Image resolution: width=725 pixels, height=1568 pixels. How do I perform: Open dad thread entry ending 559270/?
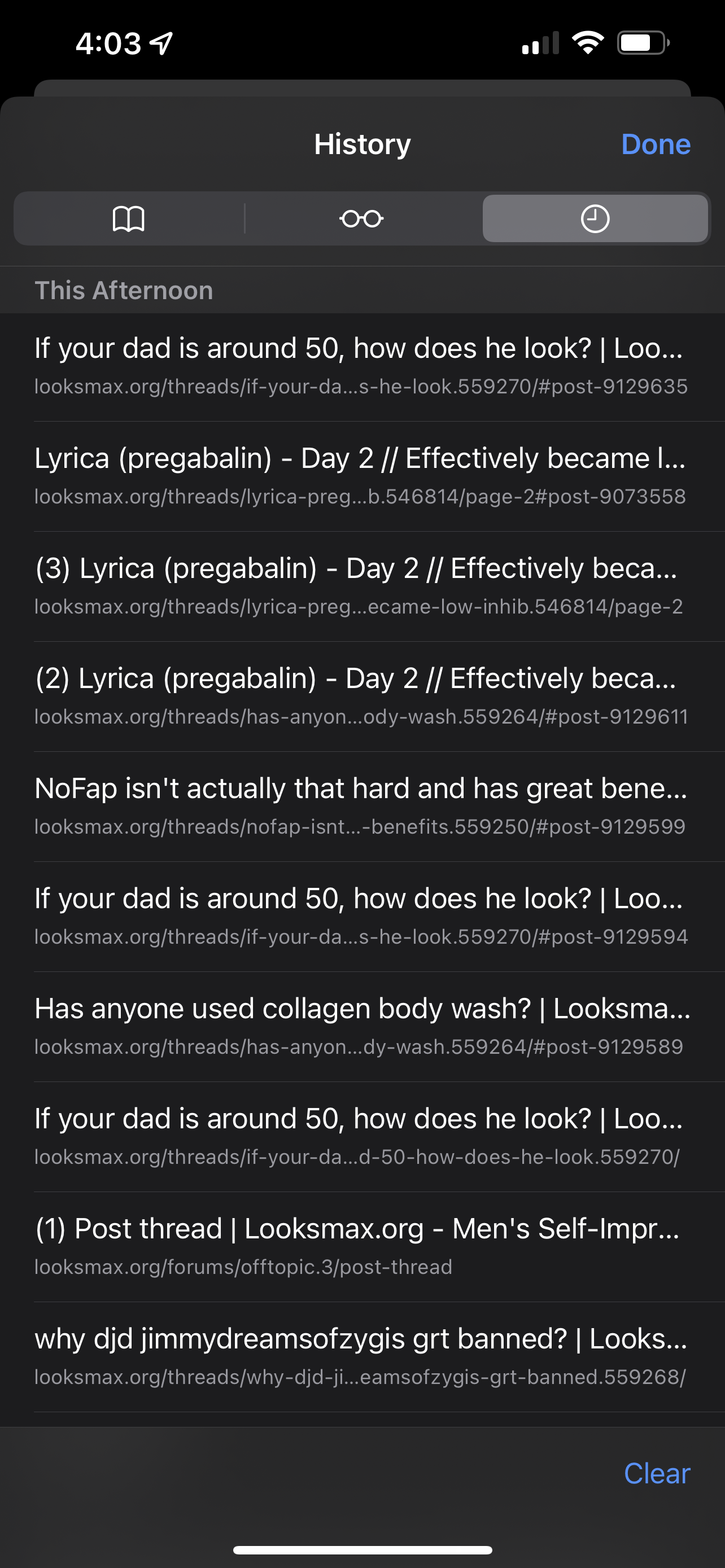click(x=361, y=1136)
